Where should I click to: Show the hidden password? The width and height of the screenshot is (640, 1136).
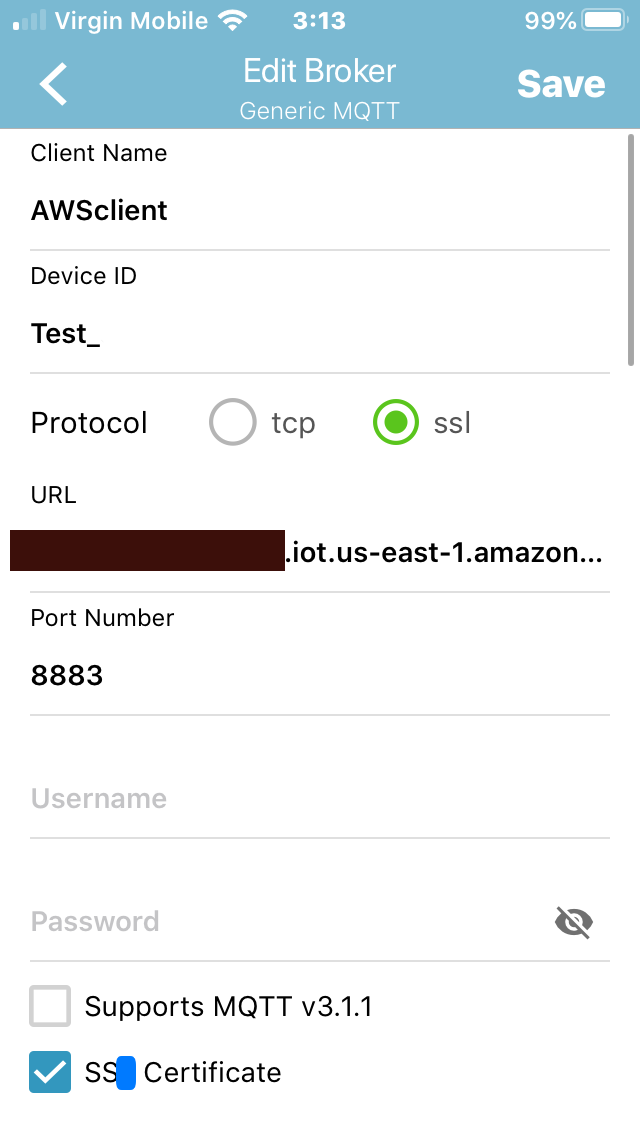[x=574, y=922]
